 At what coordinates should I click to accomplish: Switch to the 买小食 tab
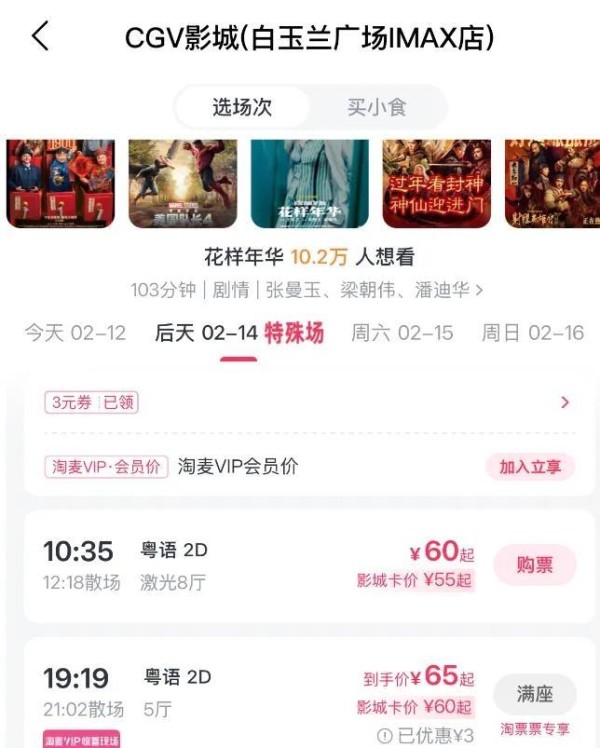[x=376, y=107]
